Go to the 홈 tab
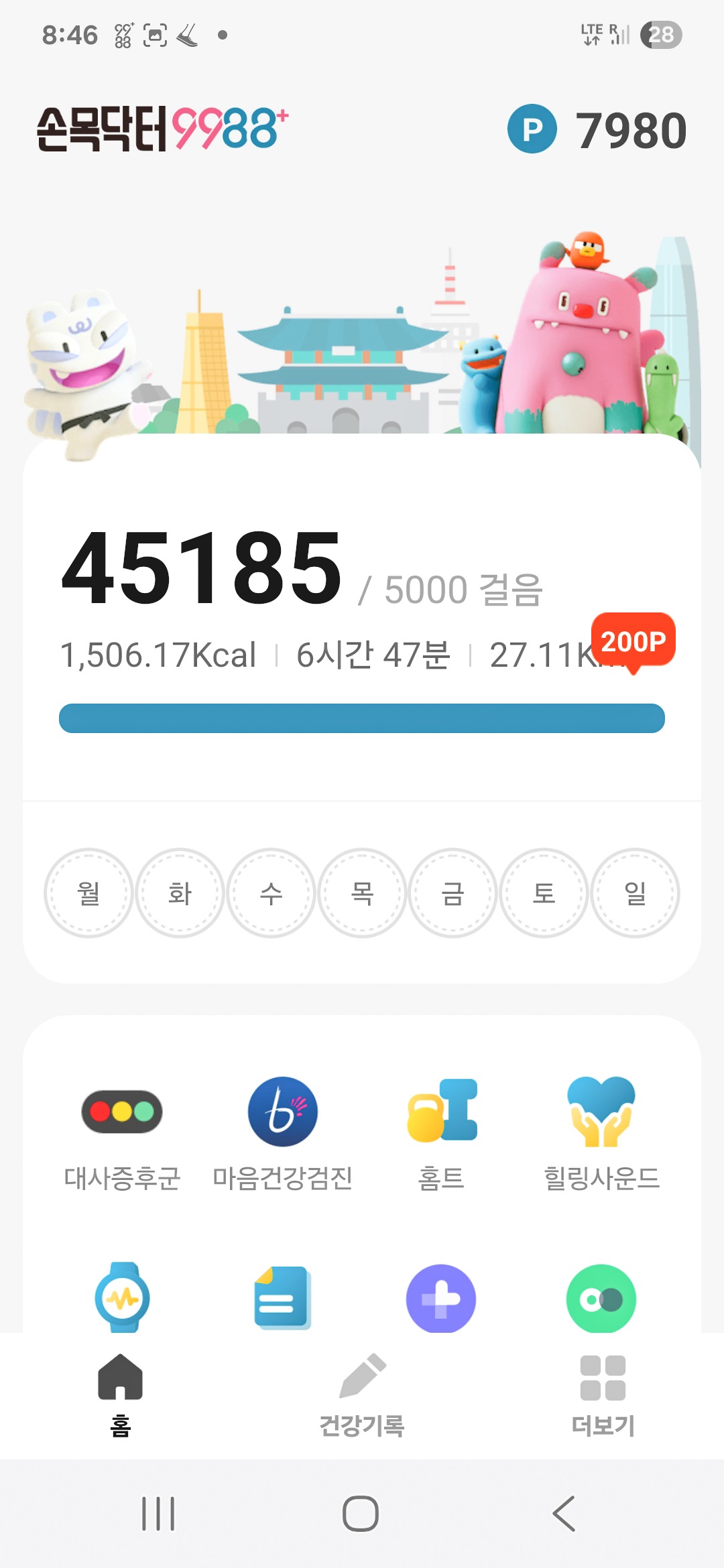724x1568 pixels. pyautogui.click(x=121, y=1395)
